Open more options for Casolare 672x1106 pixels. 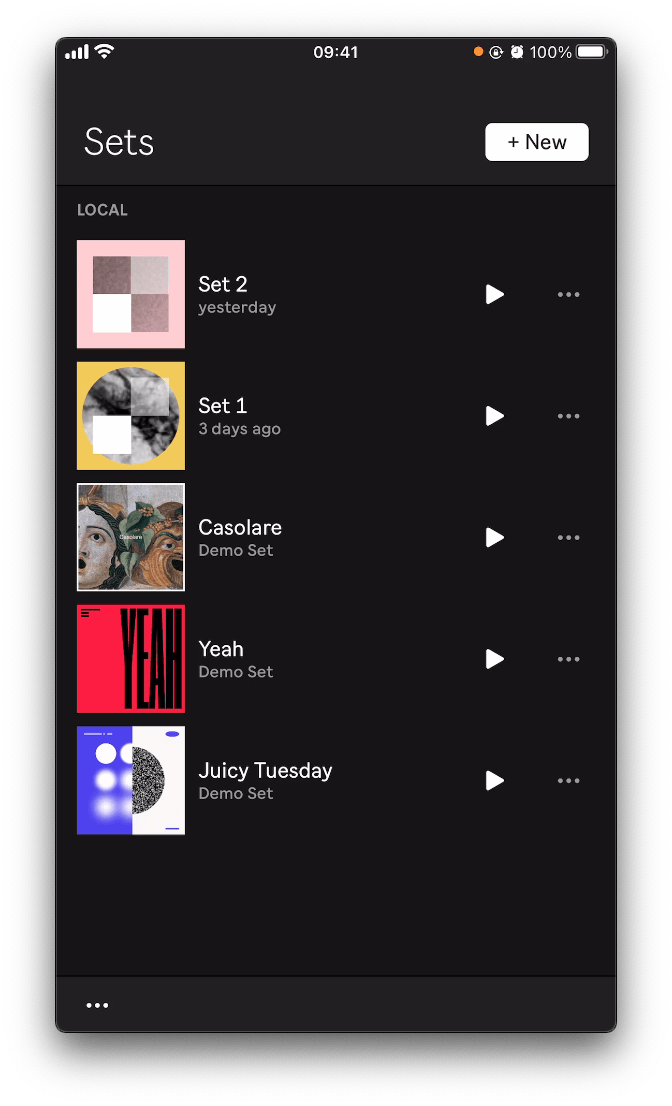pyautogui.click(x=568, y=538)
